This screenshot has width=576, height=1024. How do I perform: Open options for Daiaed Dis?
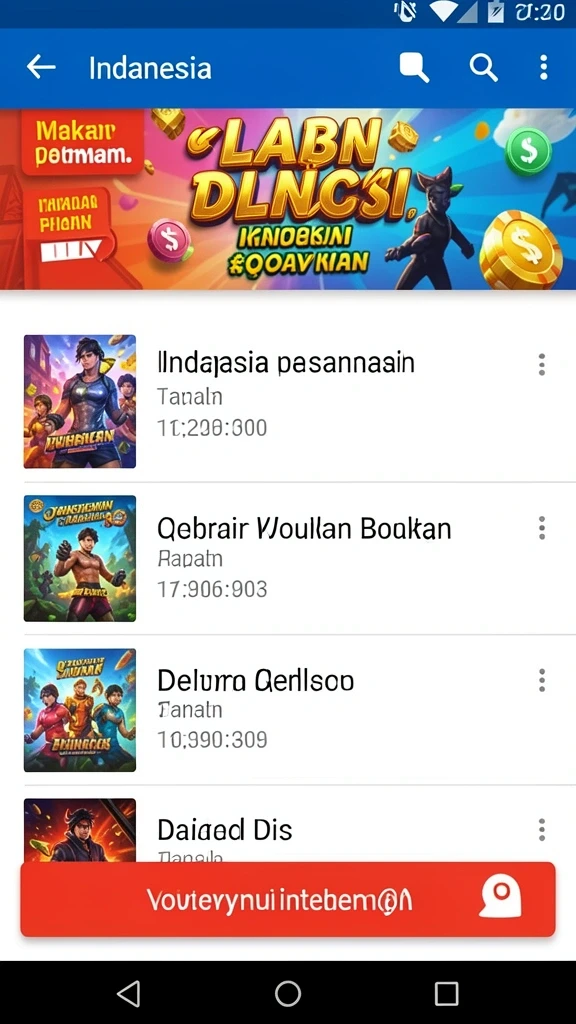click(541, 829)
